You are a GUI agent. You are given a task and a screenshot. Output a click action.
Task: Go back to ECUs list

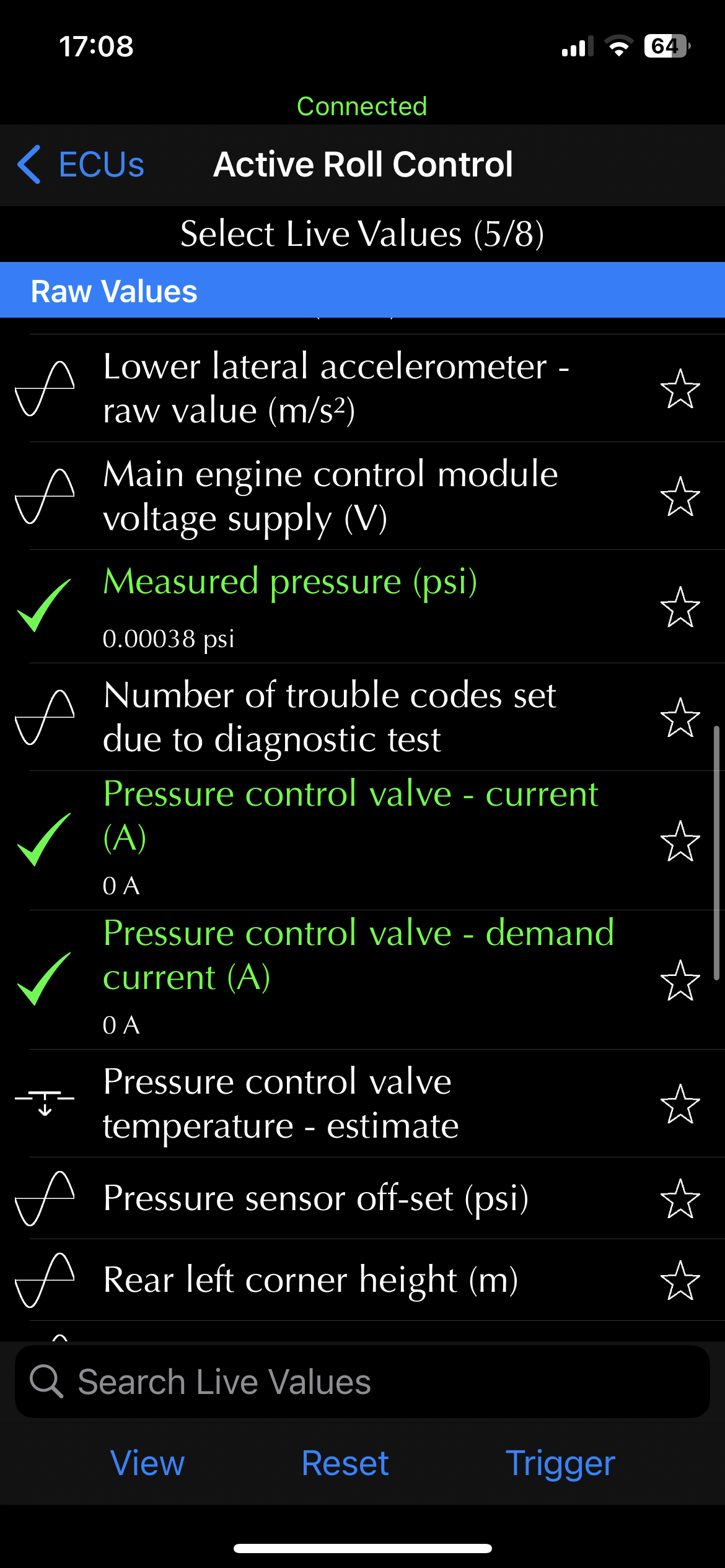pos(81,165)
